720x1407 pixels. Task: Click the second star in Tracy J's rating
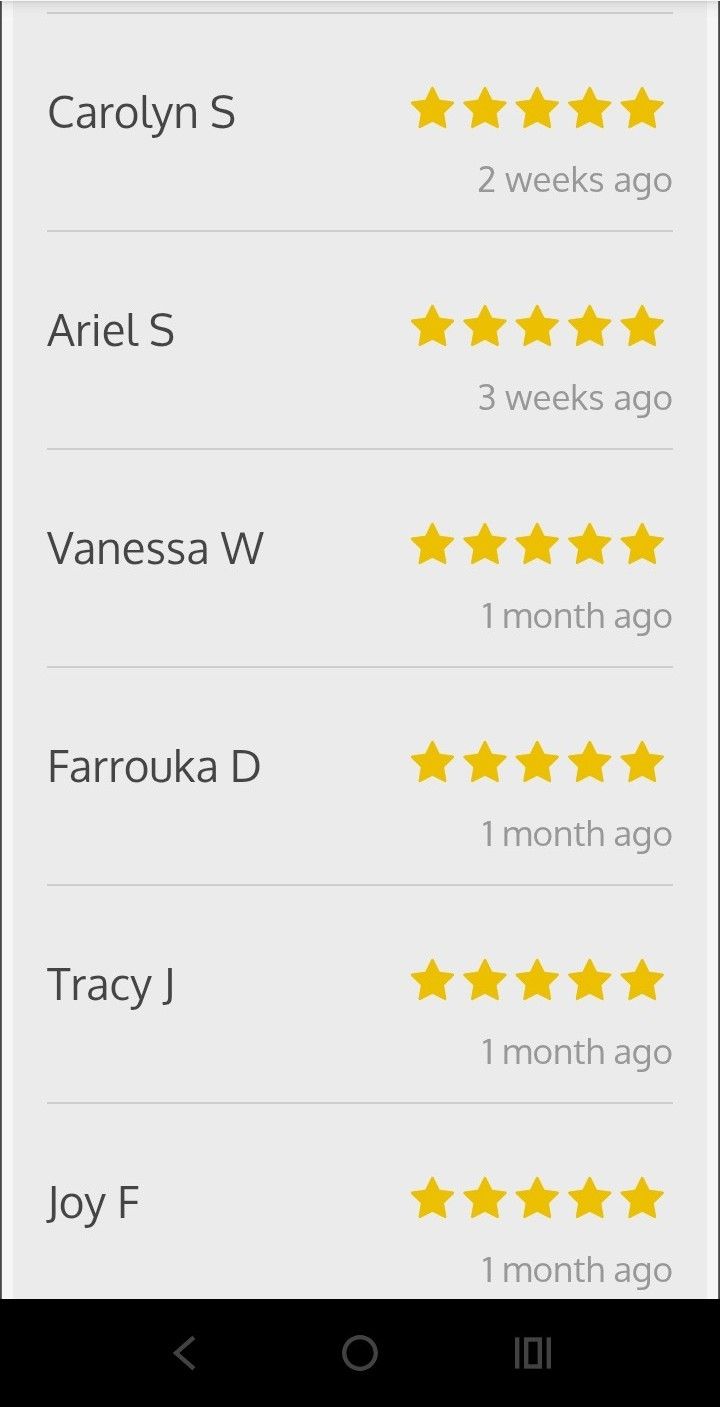(485, 980)
